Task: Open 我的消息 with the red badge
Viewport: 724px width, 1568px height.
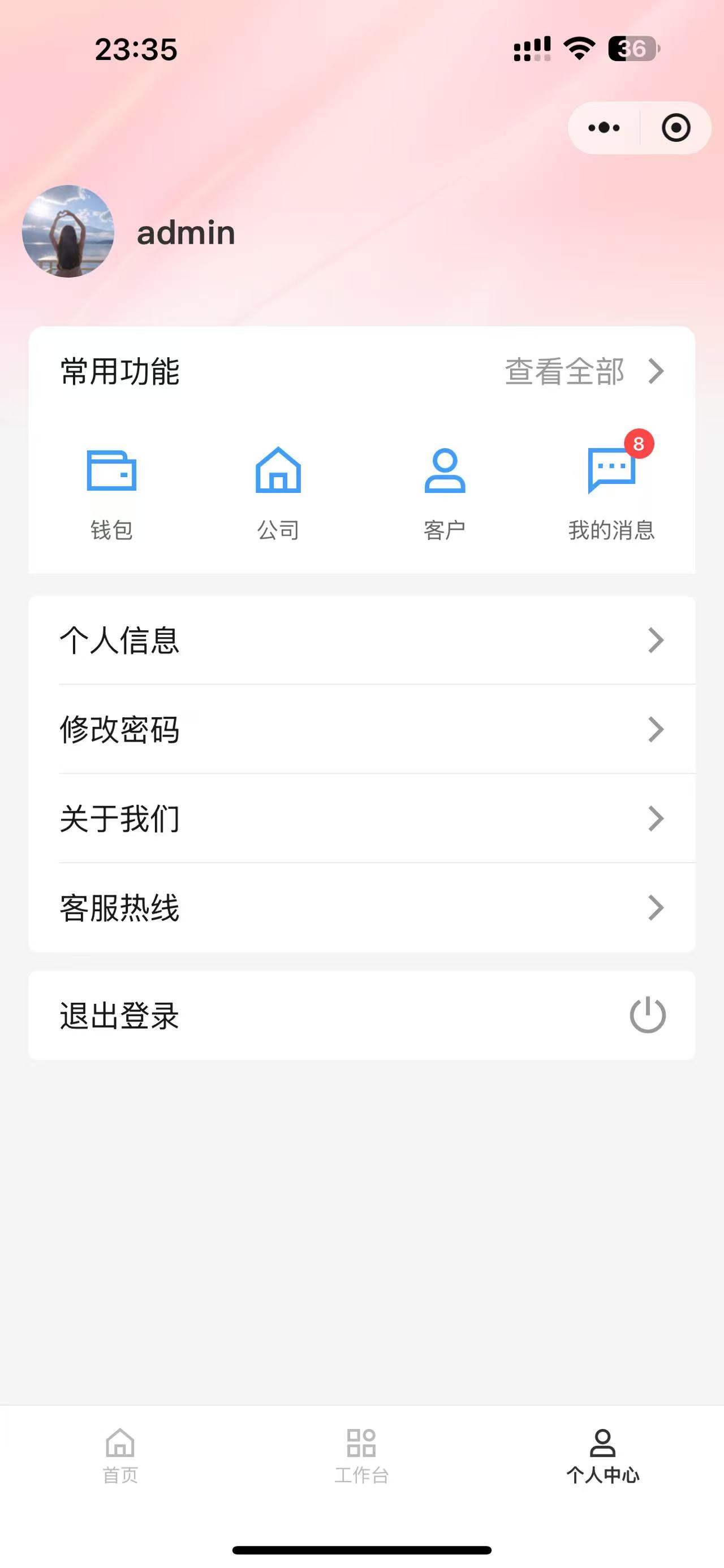Action: pyautogui.click(x=611, y=472)
